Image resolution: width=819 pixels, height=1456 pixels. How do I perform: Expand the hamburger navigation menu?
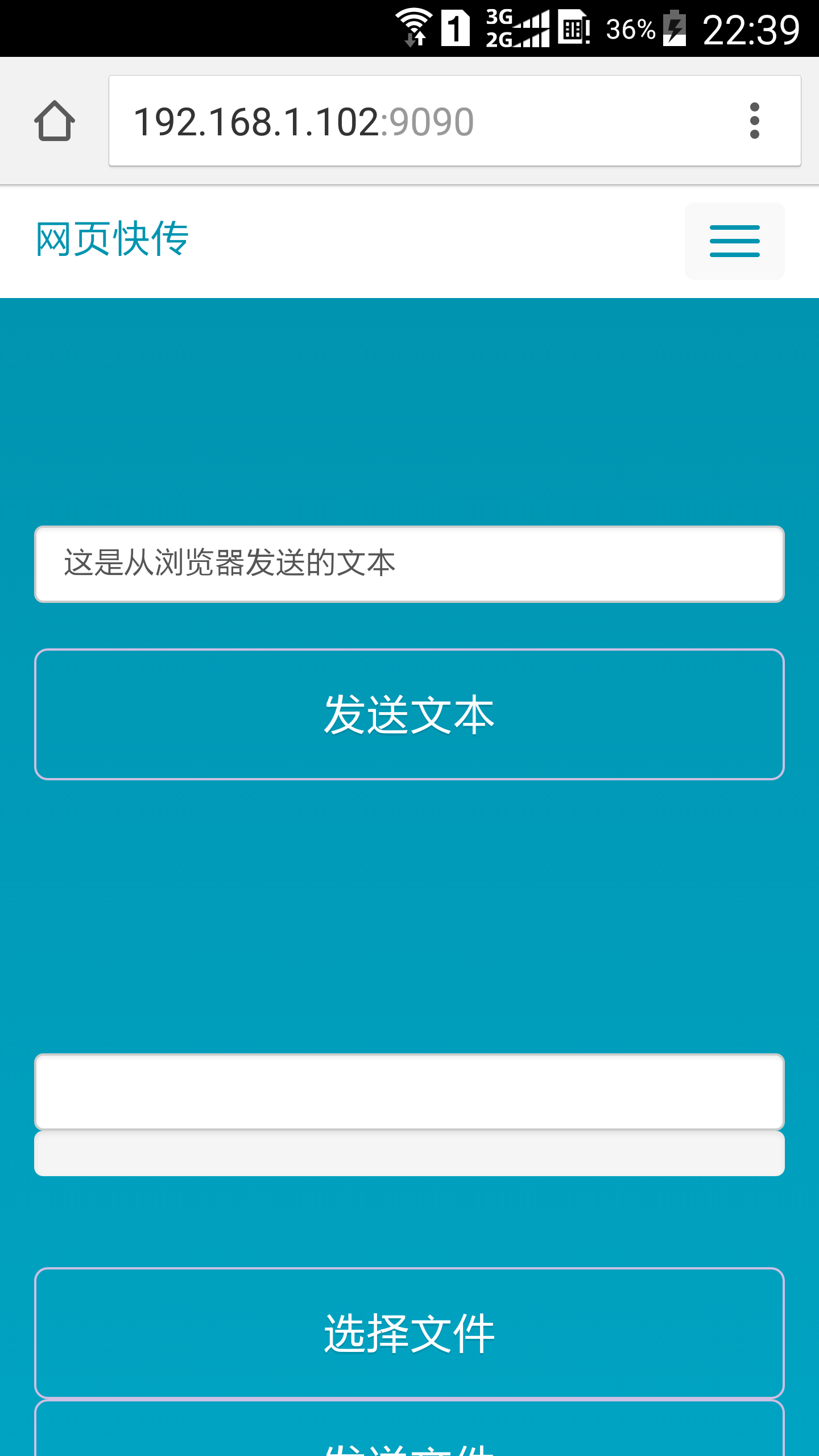point(734,241)
